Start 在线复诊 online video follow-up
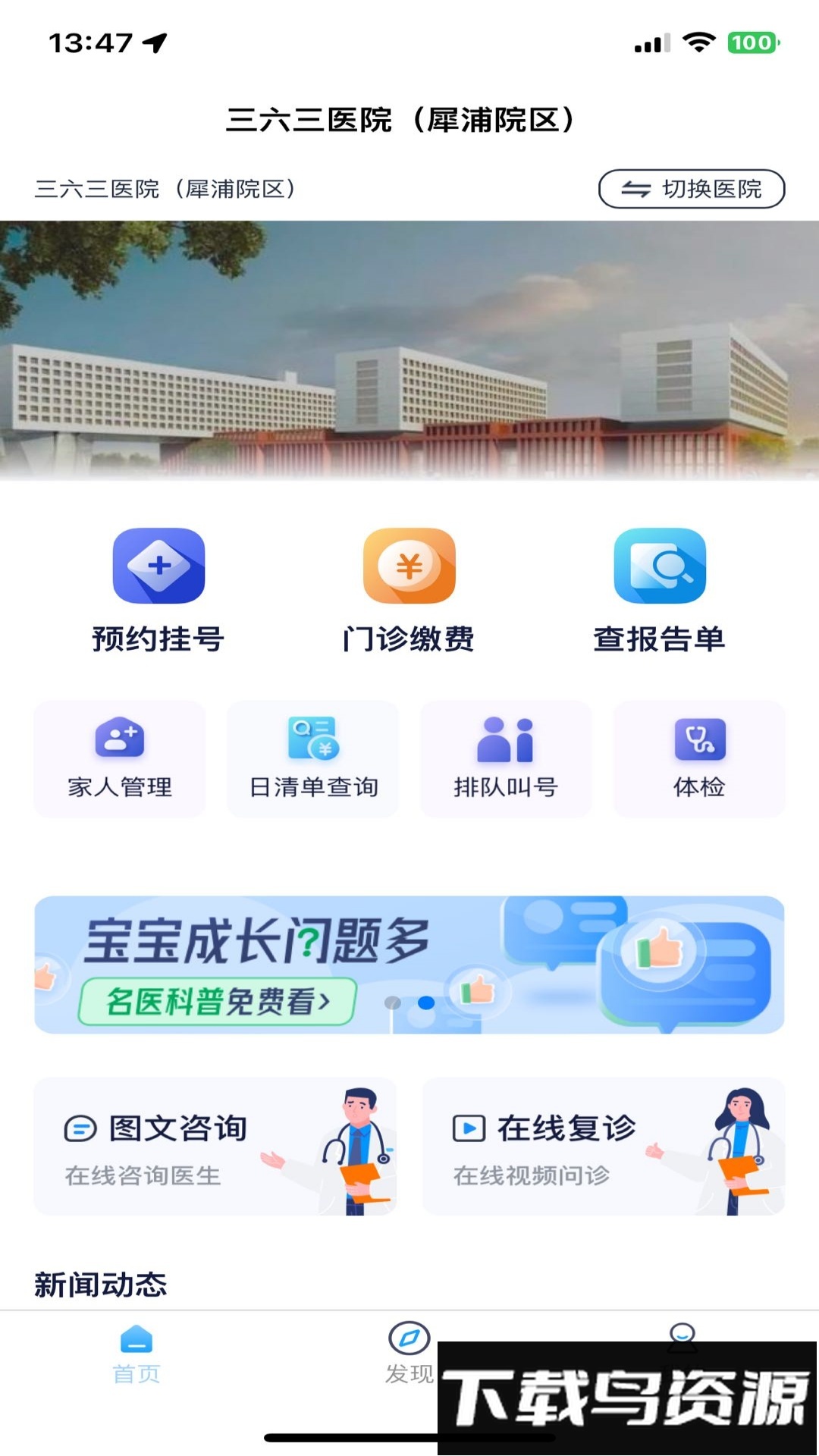819x1456 pixels. pos(603,1147)
